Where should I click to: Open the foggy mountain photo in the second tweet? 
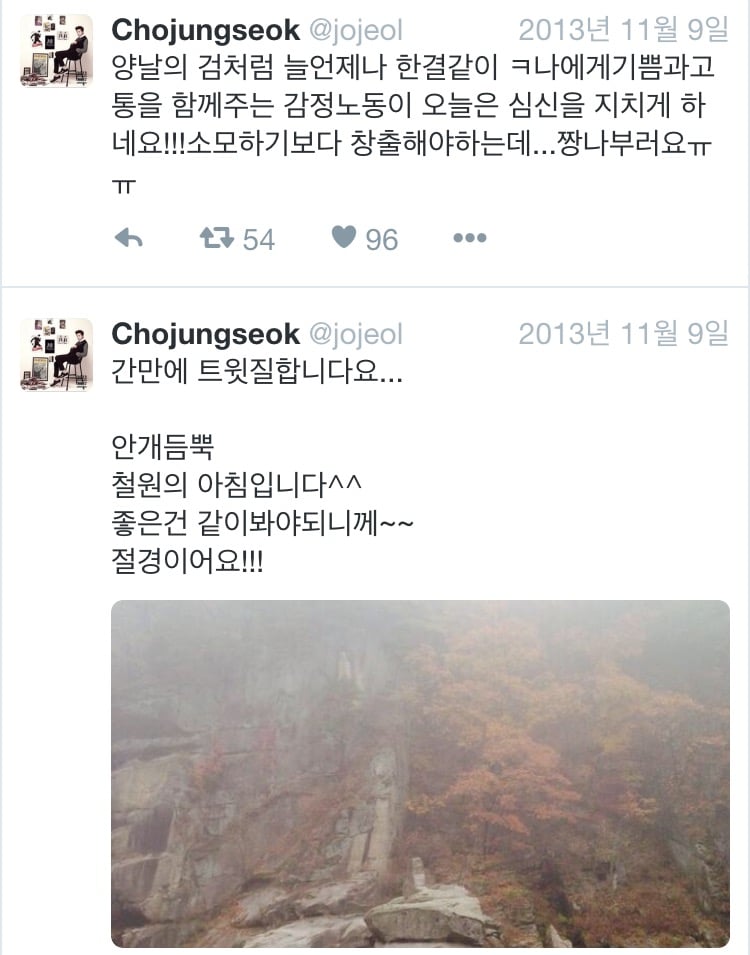tap(420, 773)
